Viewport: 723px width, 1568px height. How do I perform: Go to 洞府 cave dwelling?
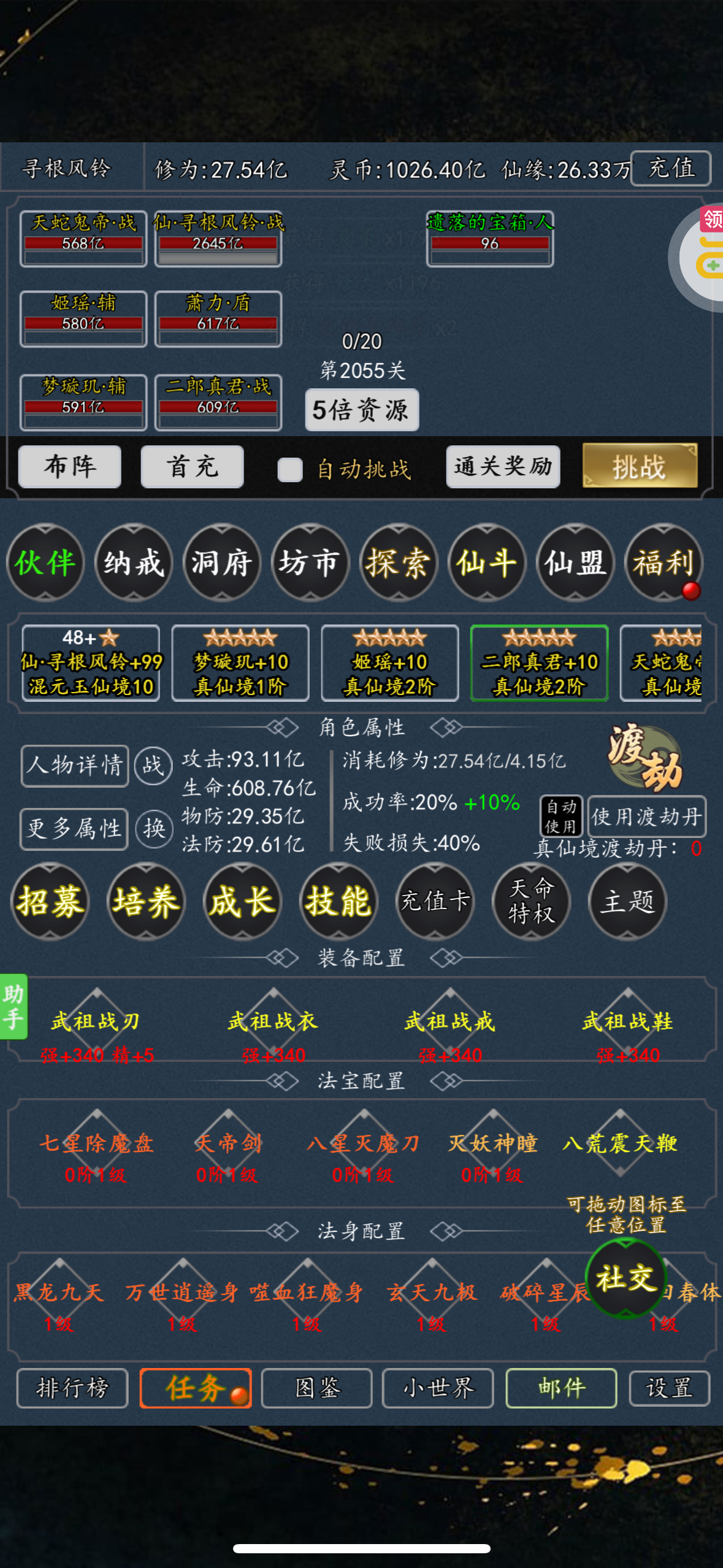point(222,562)
